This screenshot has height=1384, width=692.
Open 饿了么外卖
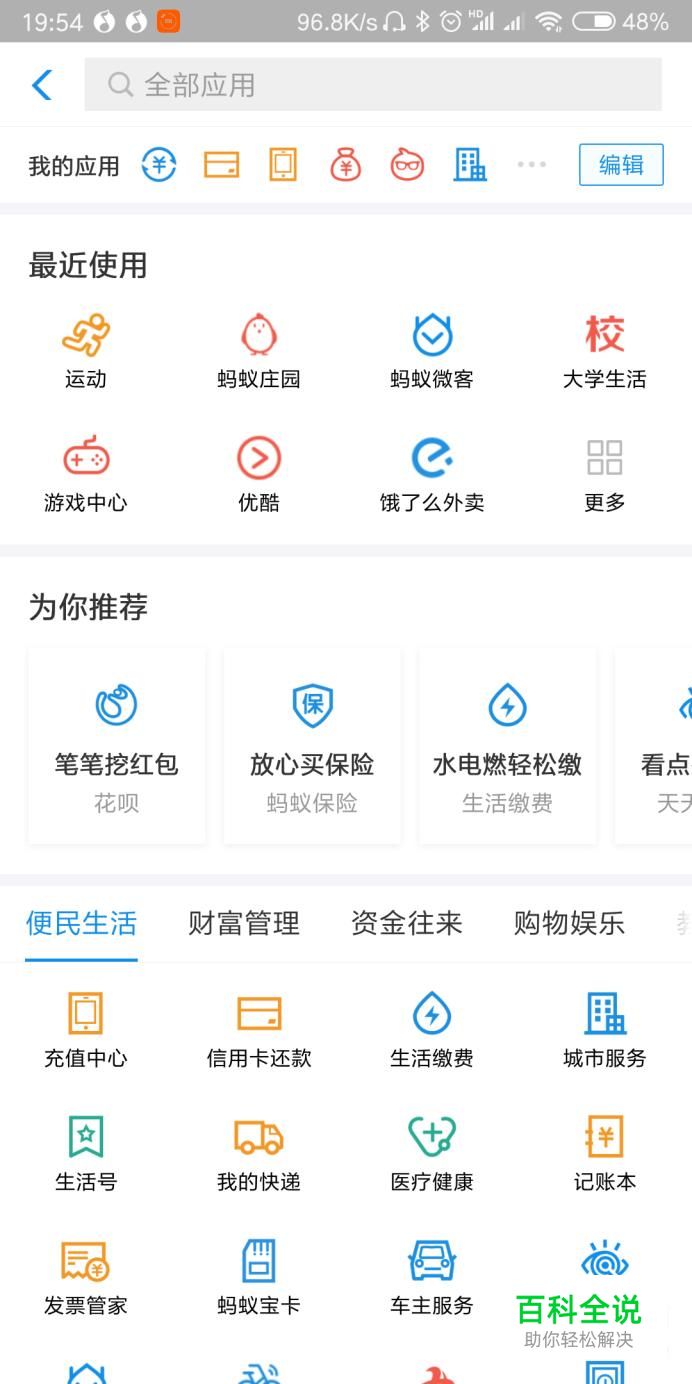click(432, 474)
